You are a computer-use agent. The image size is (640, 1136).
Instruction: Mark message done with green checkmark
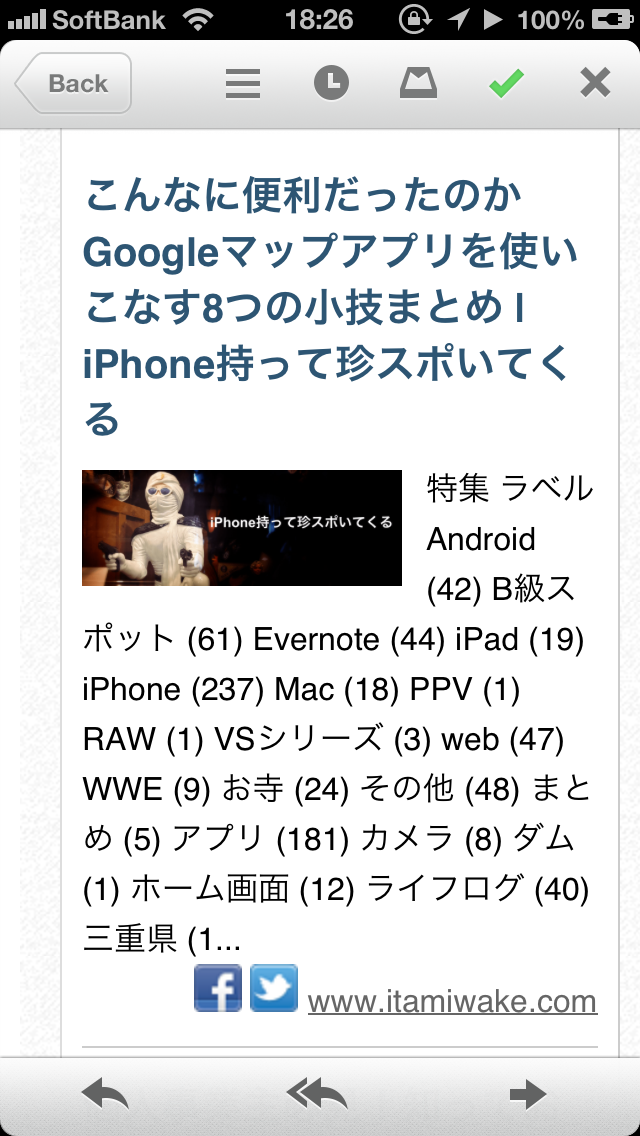point(506,84)
